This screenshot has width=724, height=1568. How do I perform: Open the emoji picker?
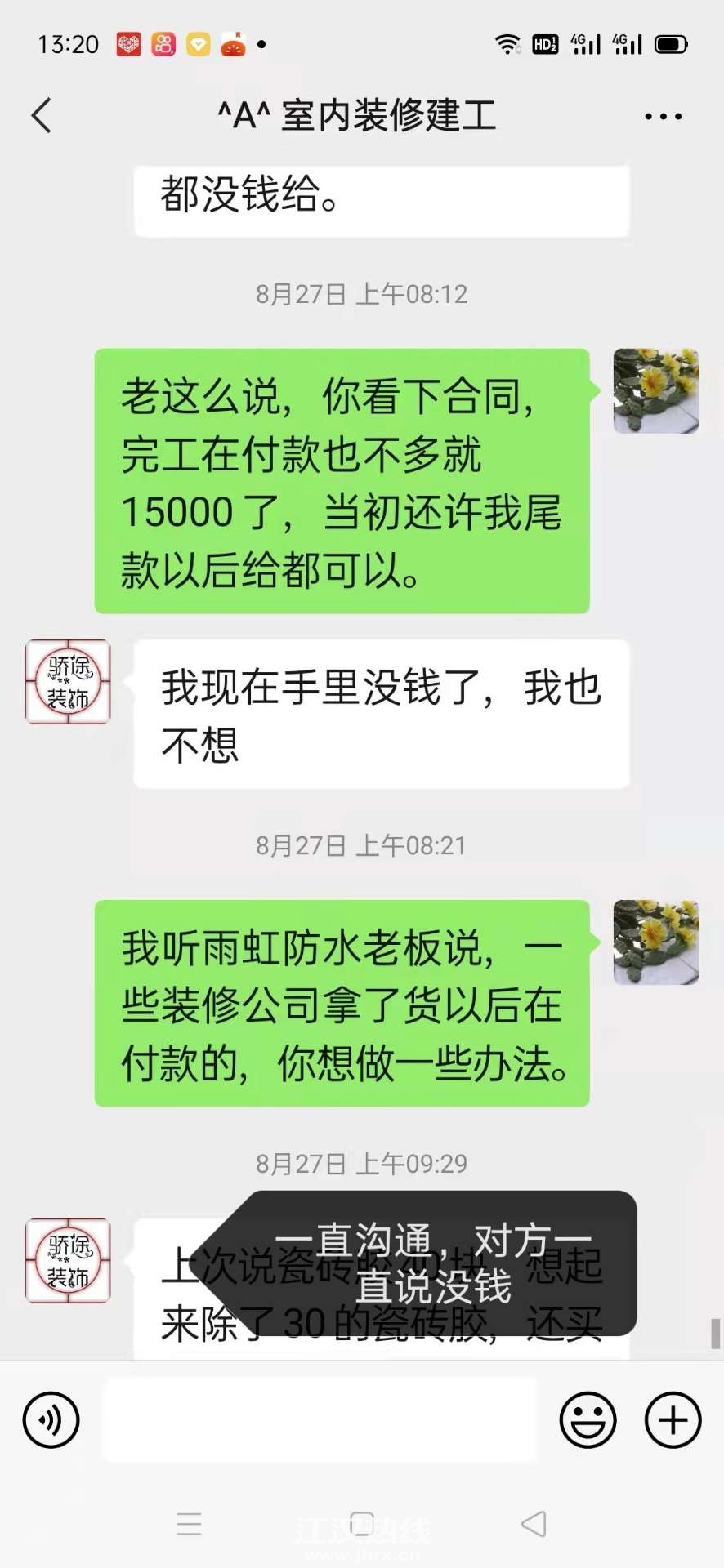(x=588, y=1420)
